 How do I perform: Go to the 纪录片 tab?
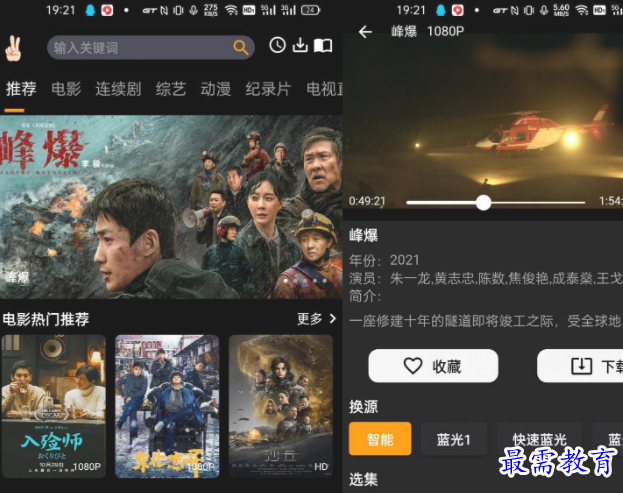[268, 89]
